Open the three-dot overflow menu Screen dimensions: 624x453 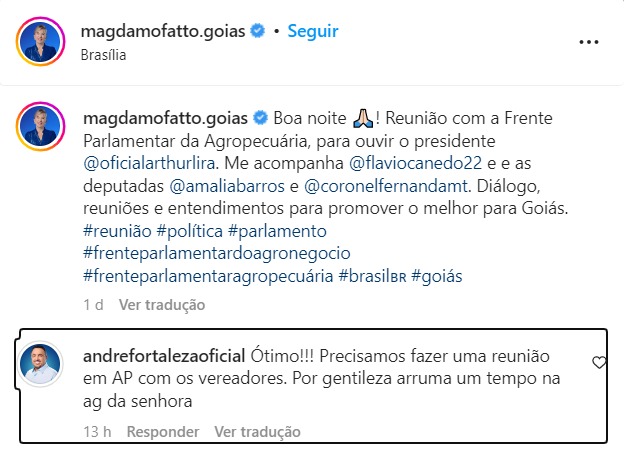(x=589, y=43)
